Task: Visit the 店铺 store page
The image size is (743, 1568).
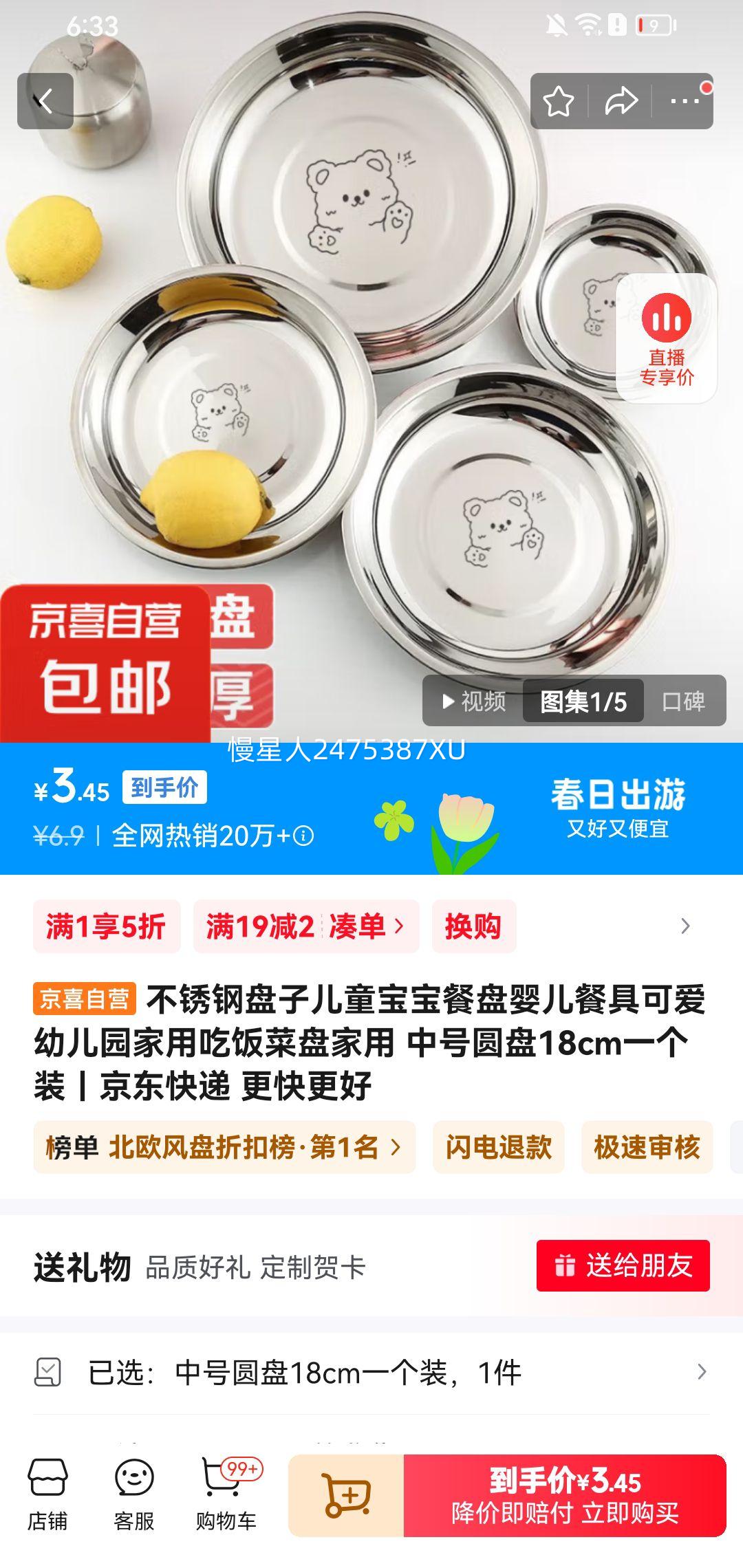Action: click(47, 1495)
